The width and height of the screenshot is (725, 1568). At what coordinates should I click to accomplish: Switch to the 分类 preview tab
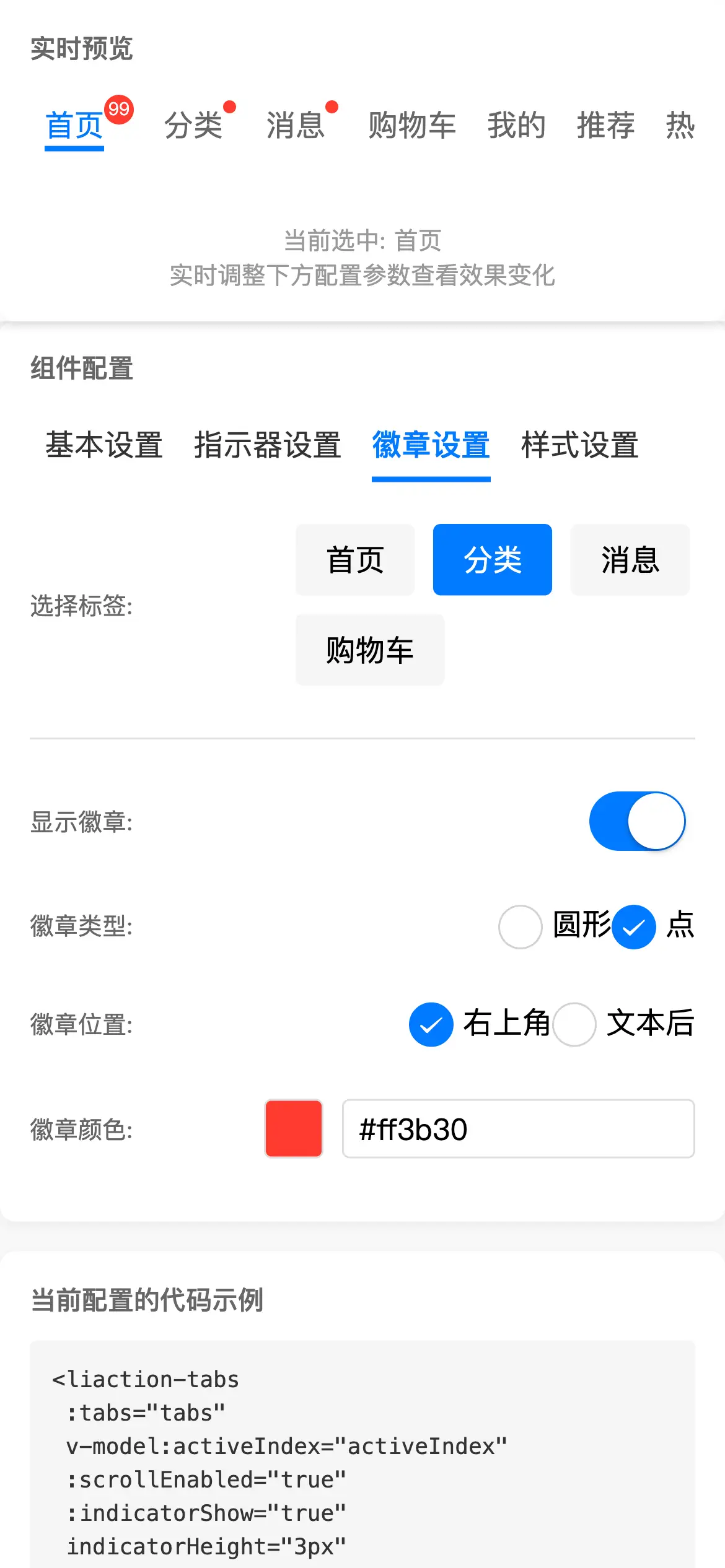(193, 126)
